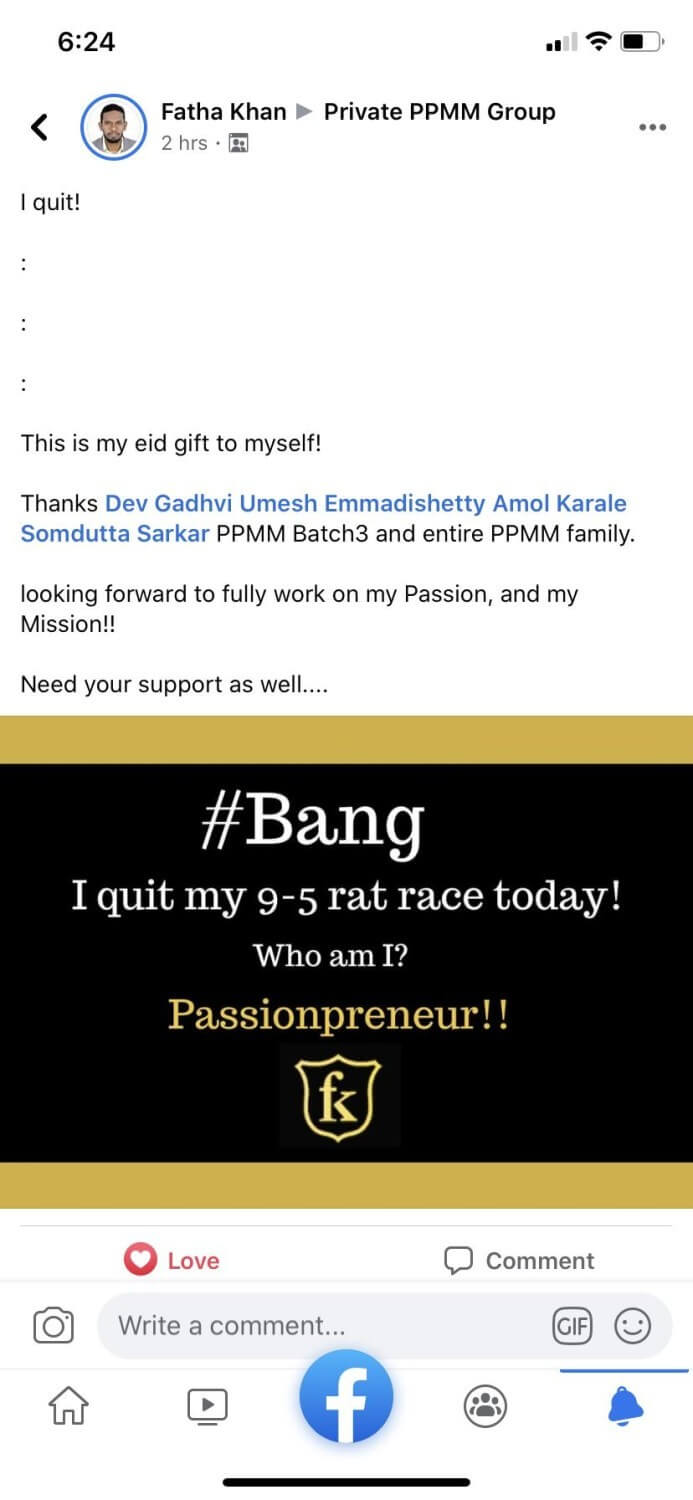The image size is (693, 1500).
Task: Switch to the Watch videos tab
Action: [207, 1406]
